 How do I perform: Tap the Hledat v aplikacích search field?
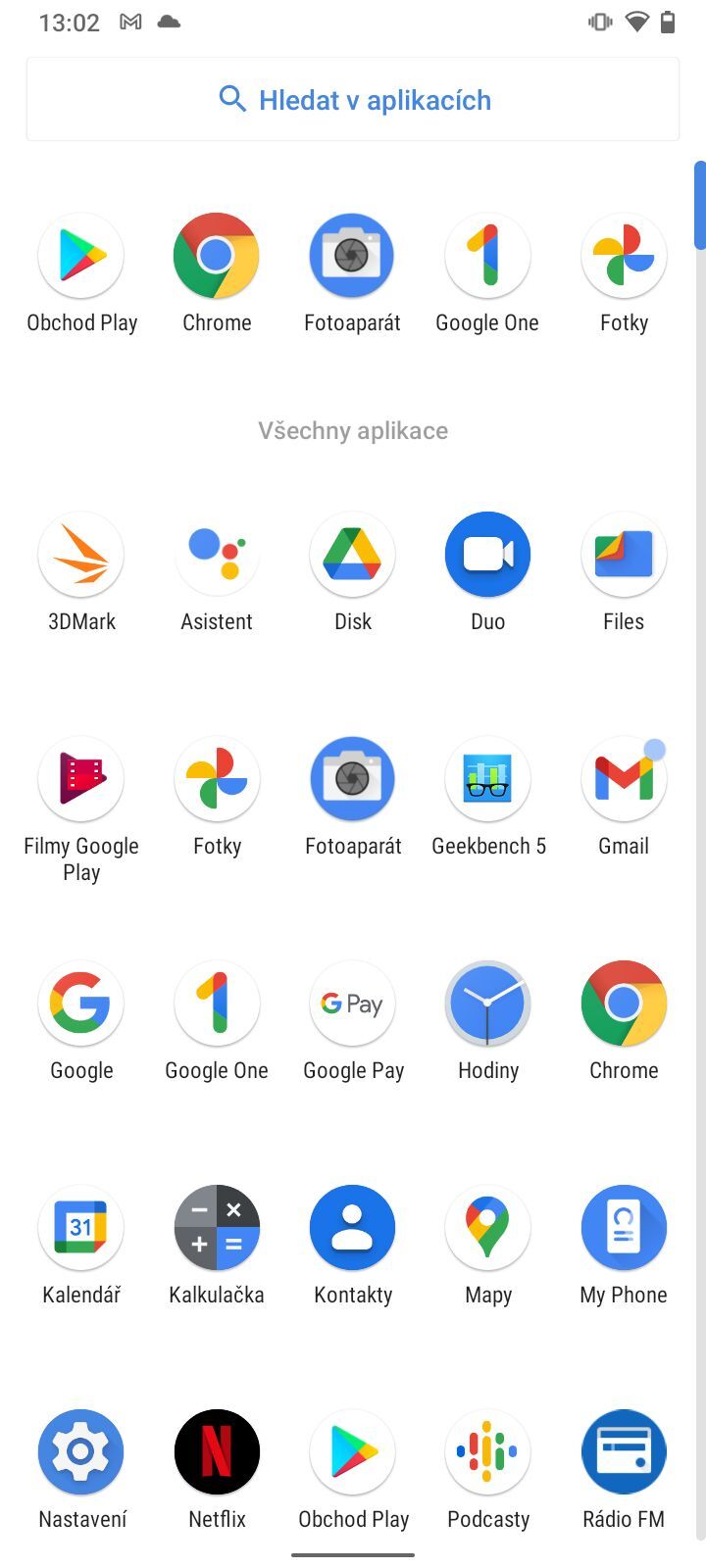point(352,98)
